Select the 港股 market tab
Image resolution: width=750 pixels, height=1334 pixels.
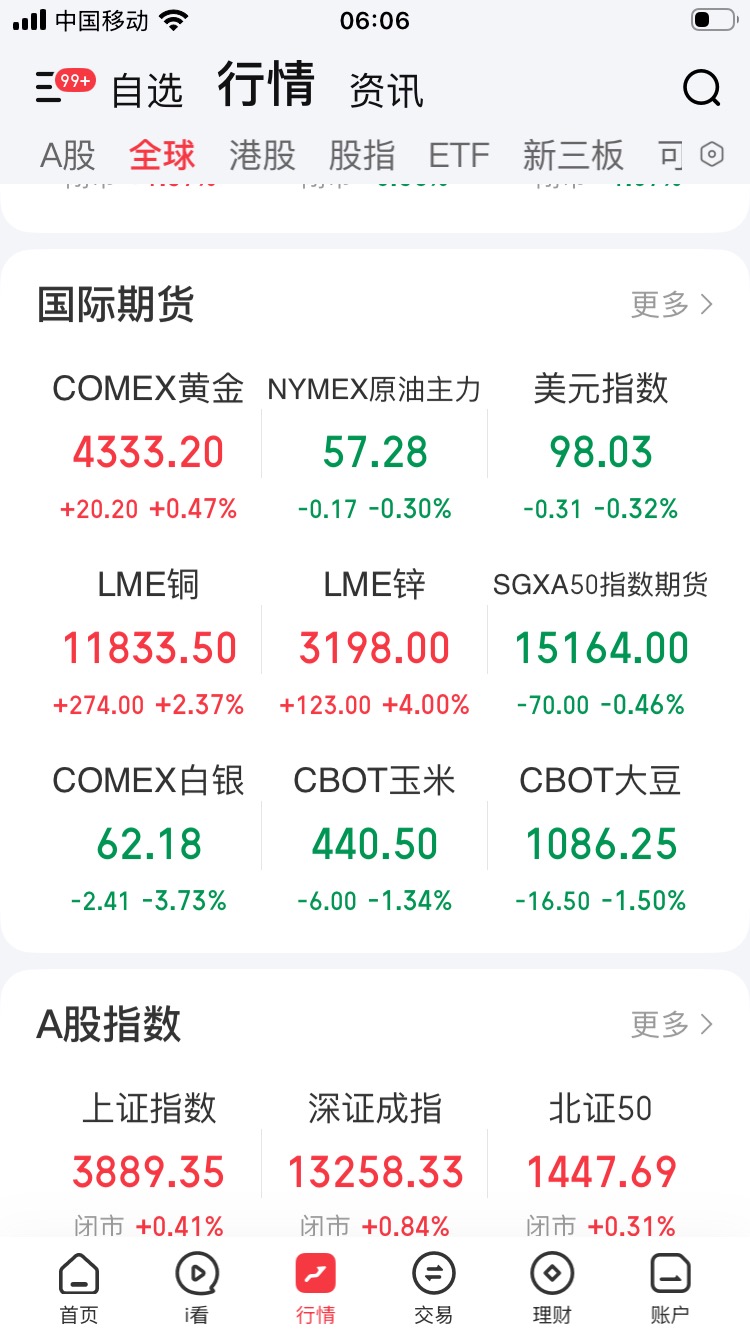pos(262,155)
